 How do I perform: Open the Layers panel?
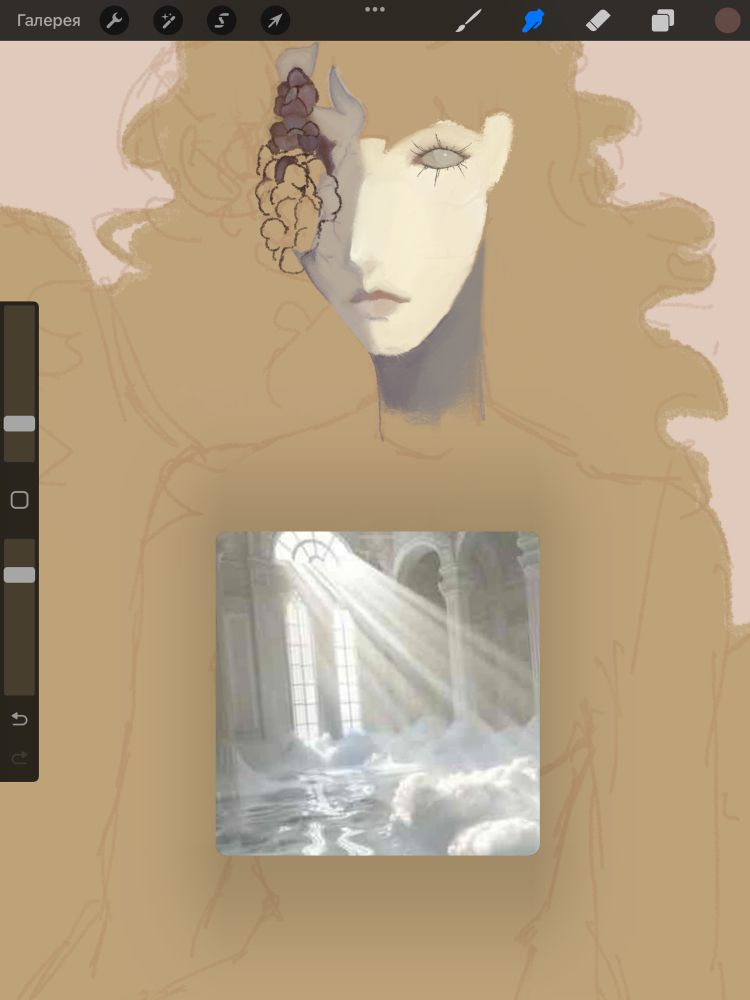click(x=663, y=21)
